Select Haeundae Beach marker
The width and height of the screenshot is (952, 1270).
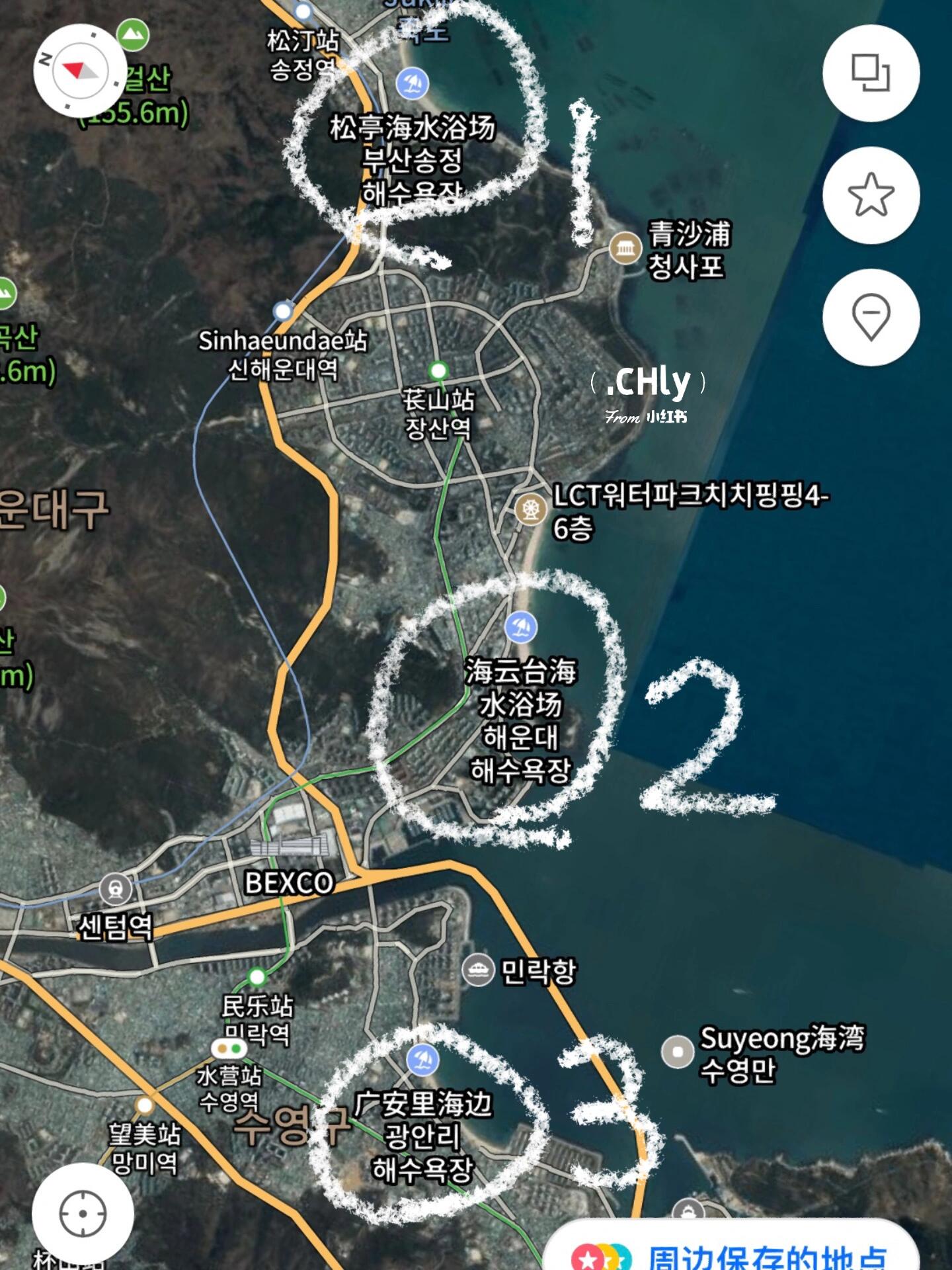click(521, 626)
